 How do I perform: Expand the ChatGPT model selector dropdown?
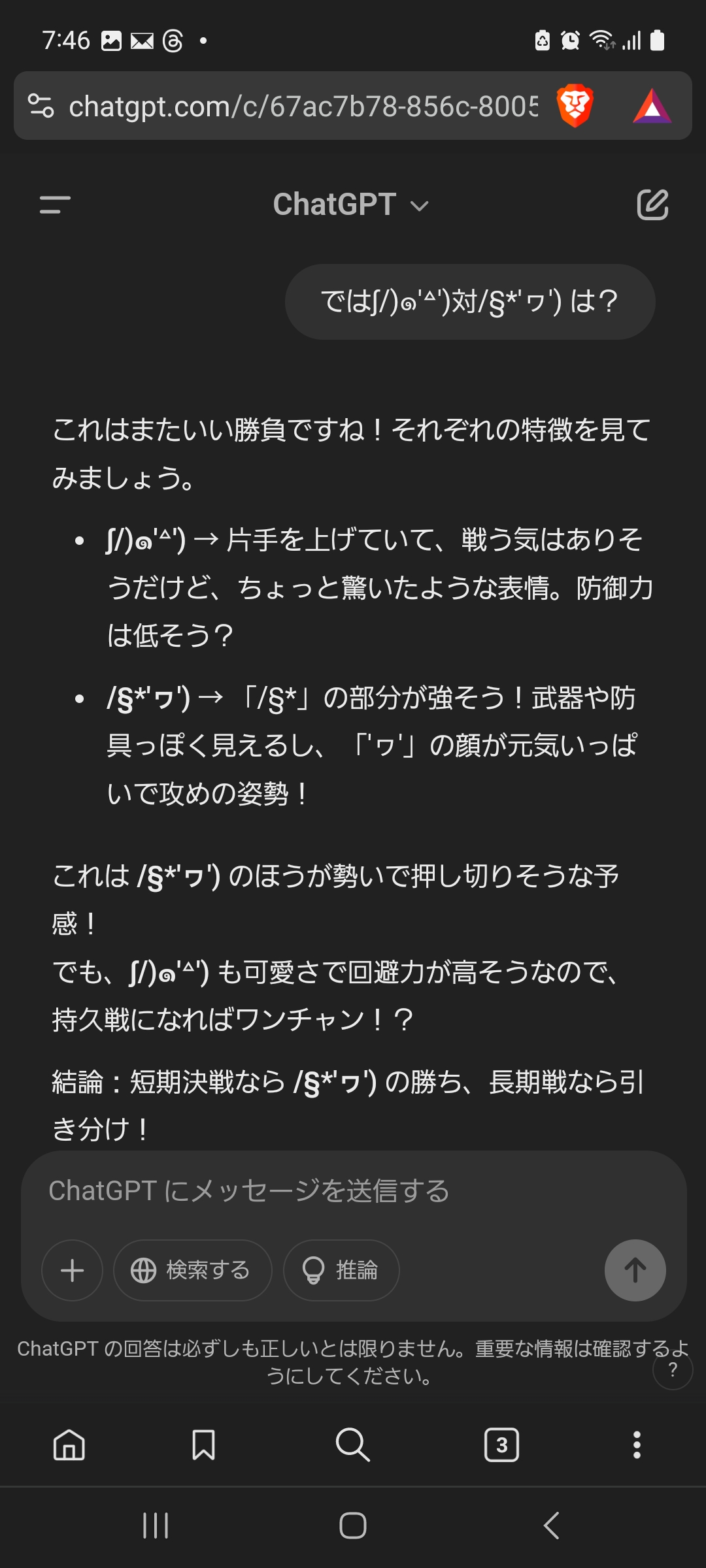(x=351, y=204)
